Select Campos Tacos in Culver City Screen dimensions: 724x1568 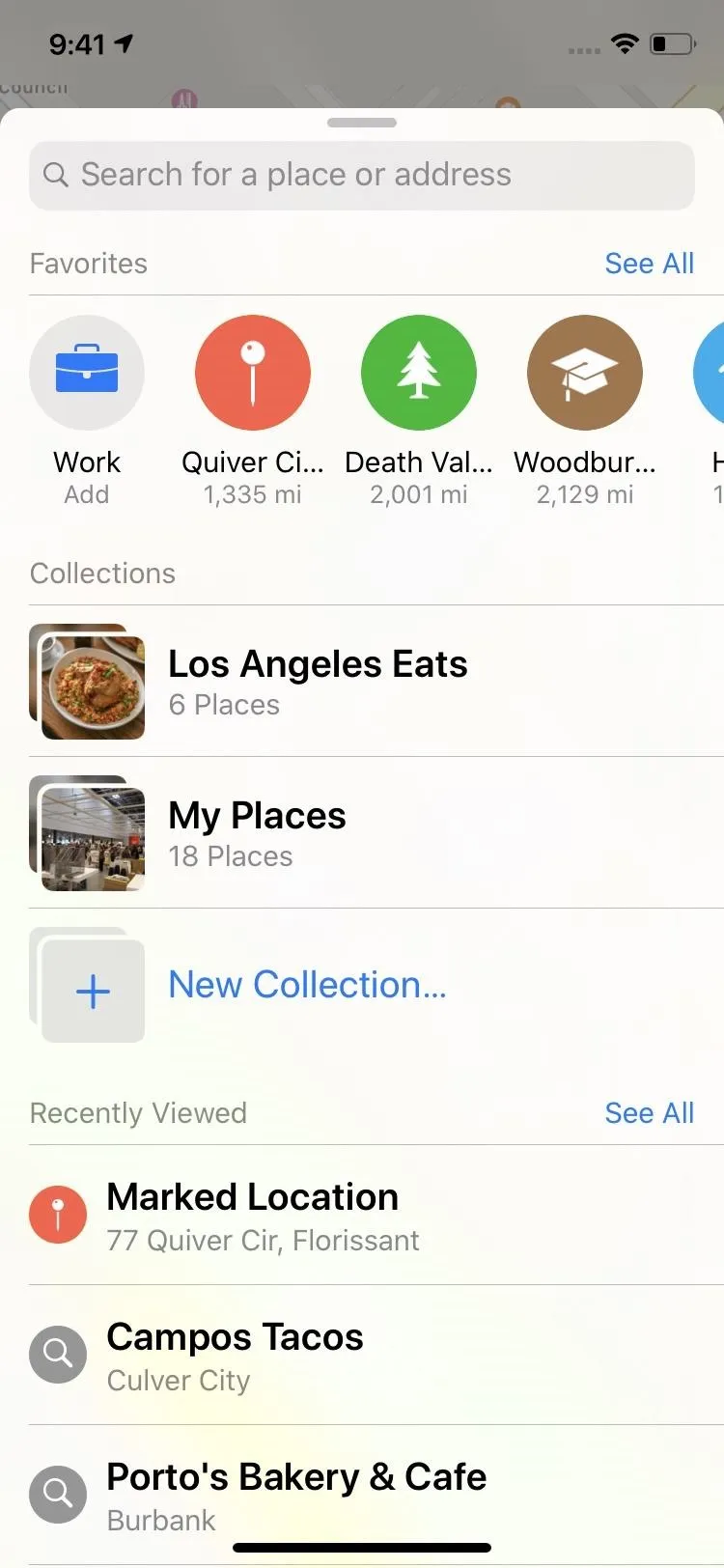tap(376, 1355)
